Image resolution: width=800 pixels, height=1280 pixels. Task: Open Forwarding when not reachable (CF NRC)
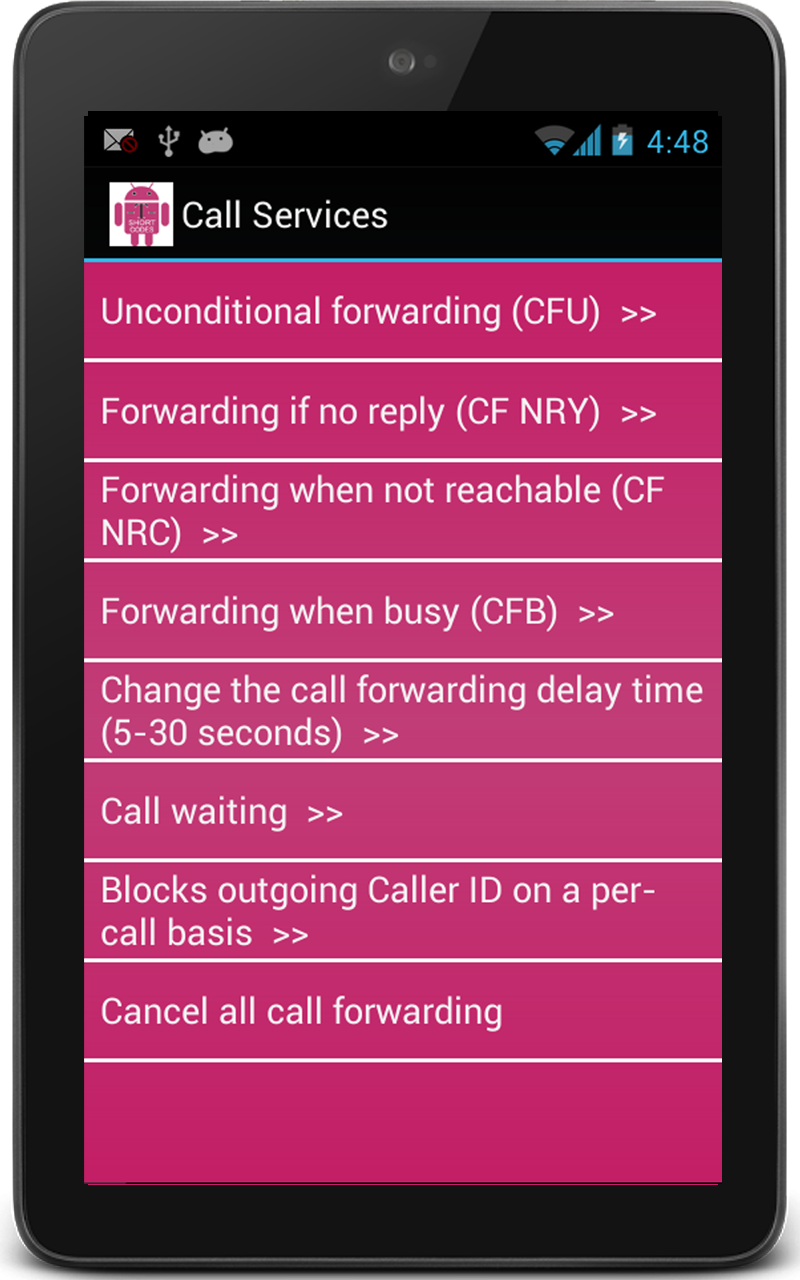pos(402,511)
